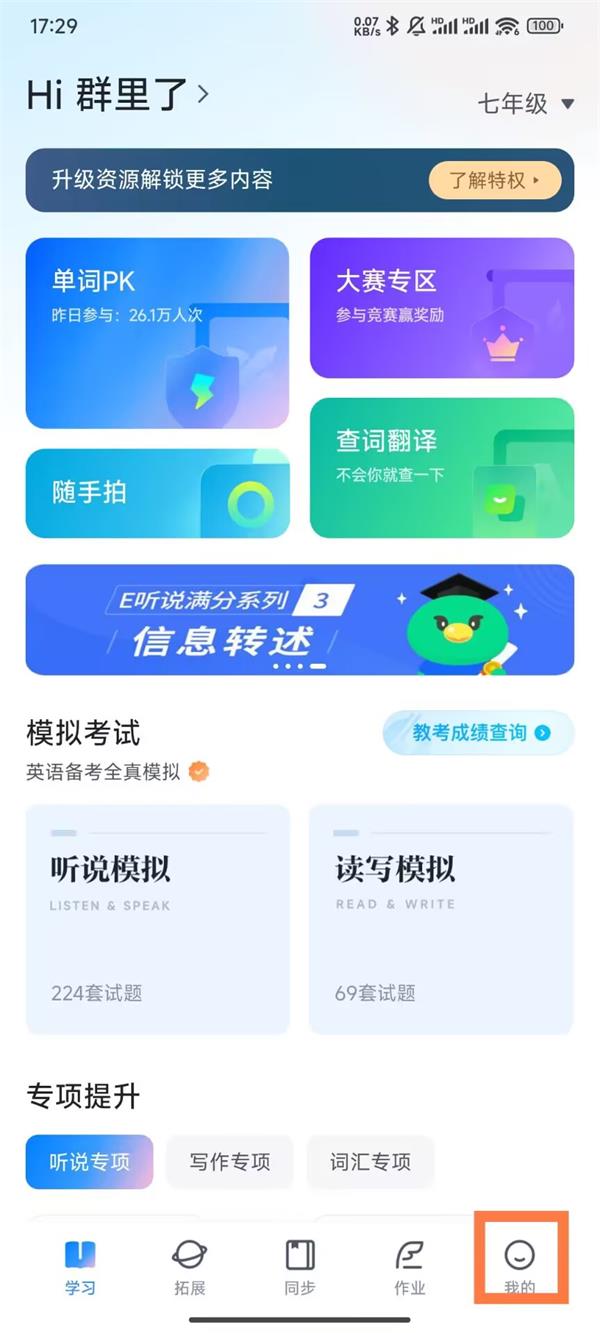Open the 随手拍 card

pos(157,493)
